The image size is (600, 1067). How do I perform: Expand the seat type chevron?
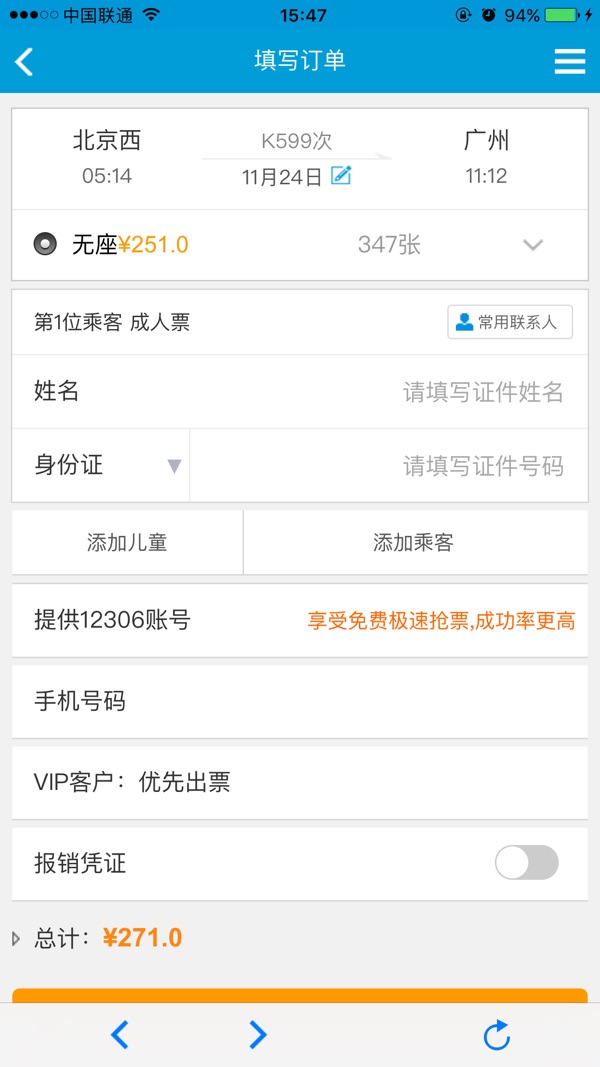[x=533, y=245]
